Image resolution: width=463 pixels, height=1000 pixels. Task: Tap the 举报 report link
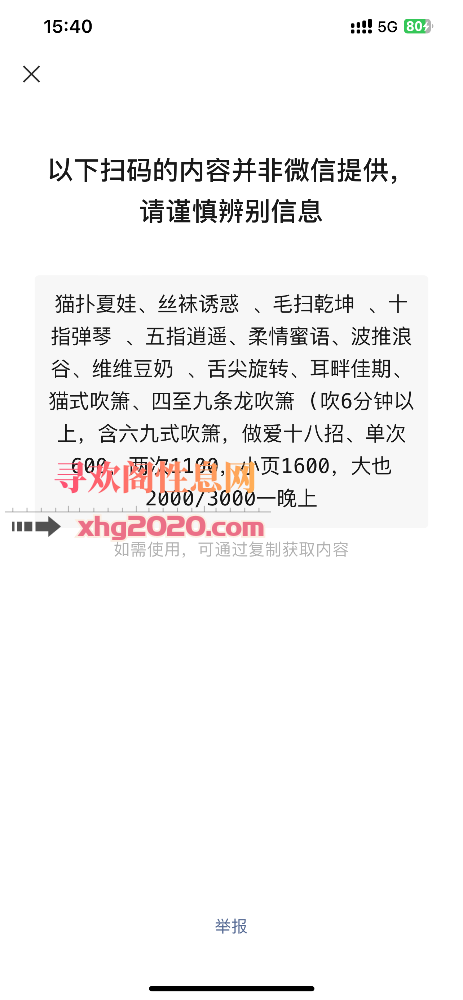[x=231, y=926]
